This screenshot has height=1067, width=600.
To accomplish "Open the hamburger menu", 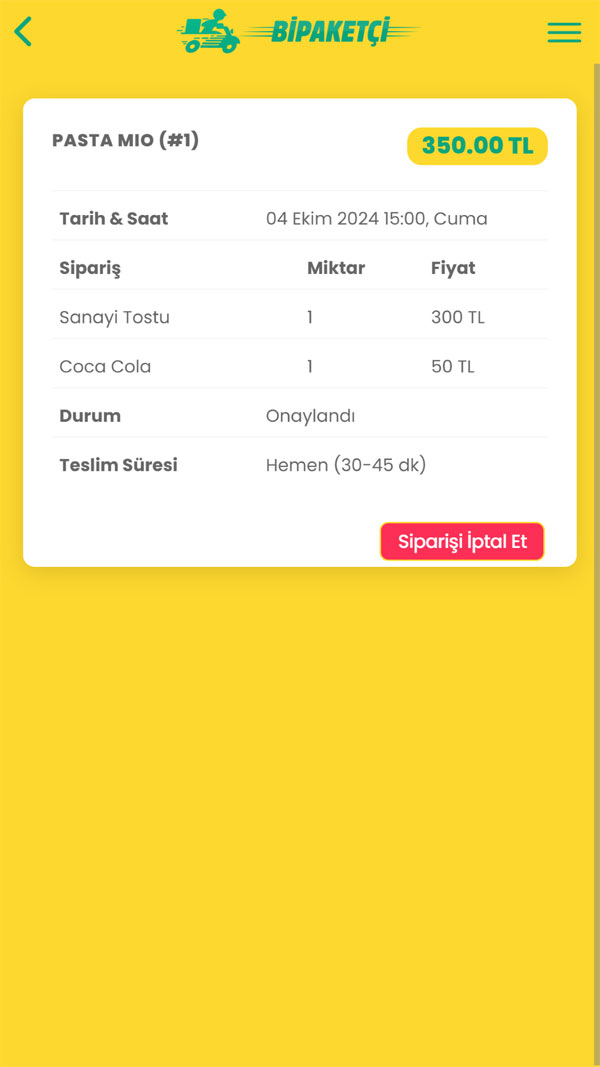I will 564,33.
